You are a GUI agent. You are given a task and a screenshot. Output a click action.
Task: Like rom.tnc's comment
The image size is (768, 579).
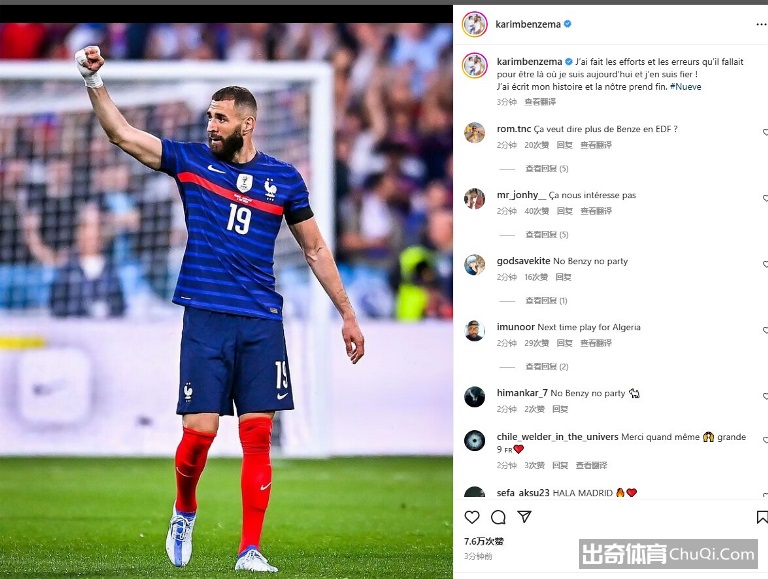(765, 132)
